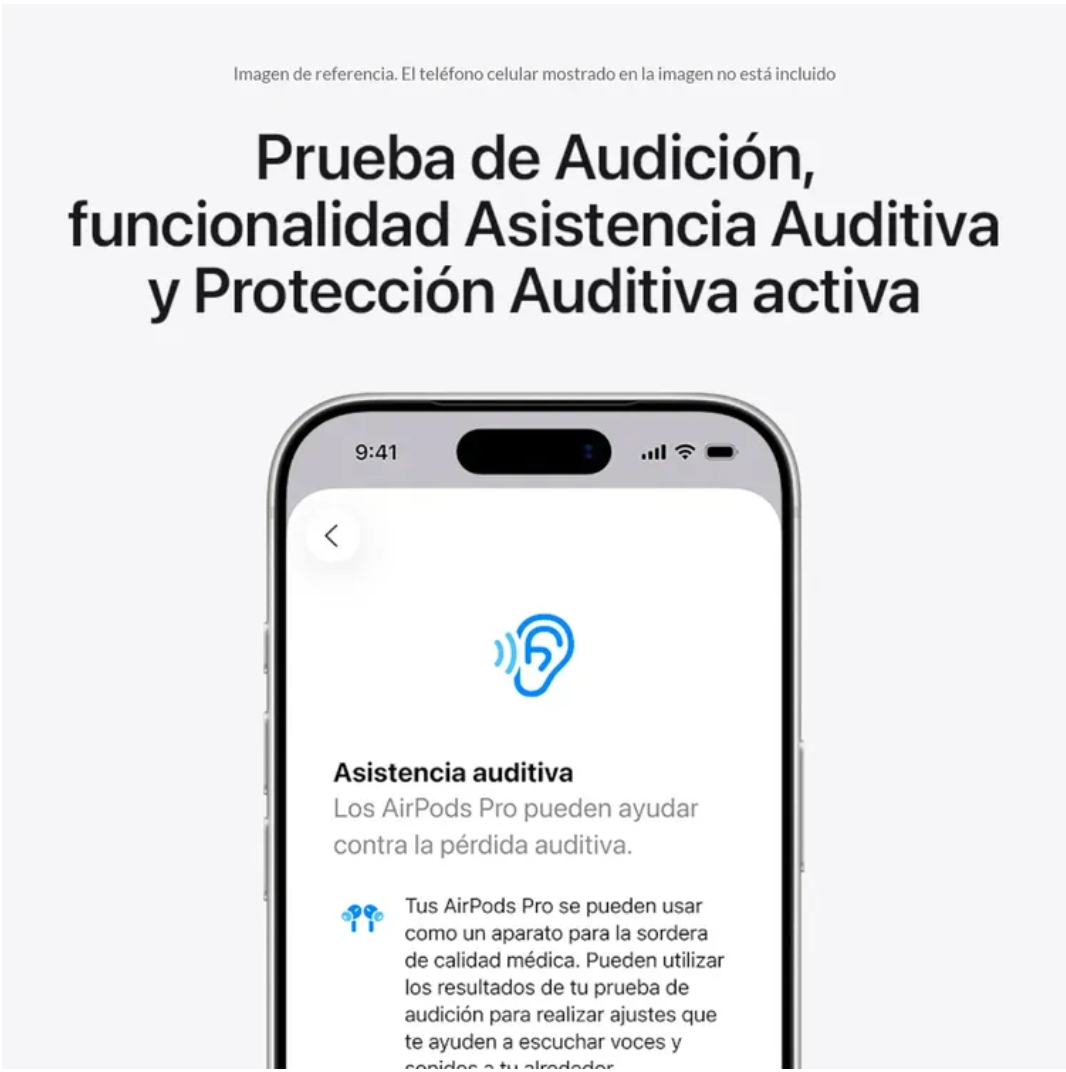Click the pérdida auditiva subtitle text
The height and width of the screenshot is (1072, 1066).
tap(515, 845)
